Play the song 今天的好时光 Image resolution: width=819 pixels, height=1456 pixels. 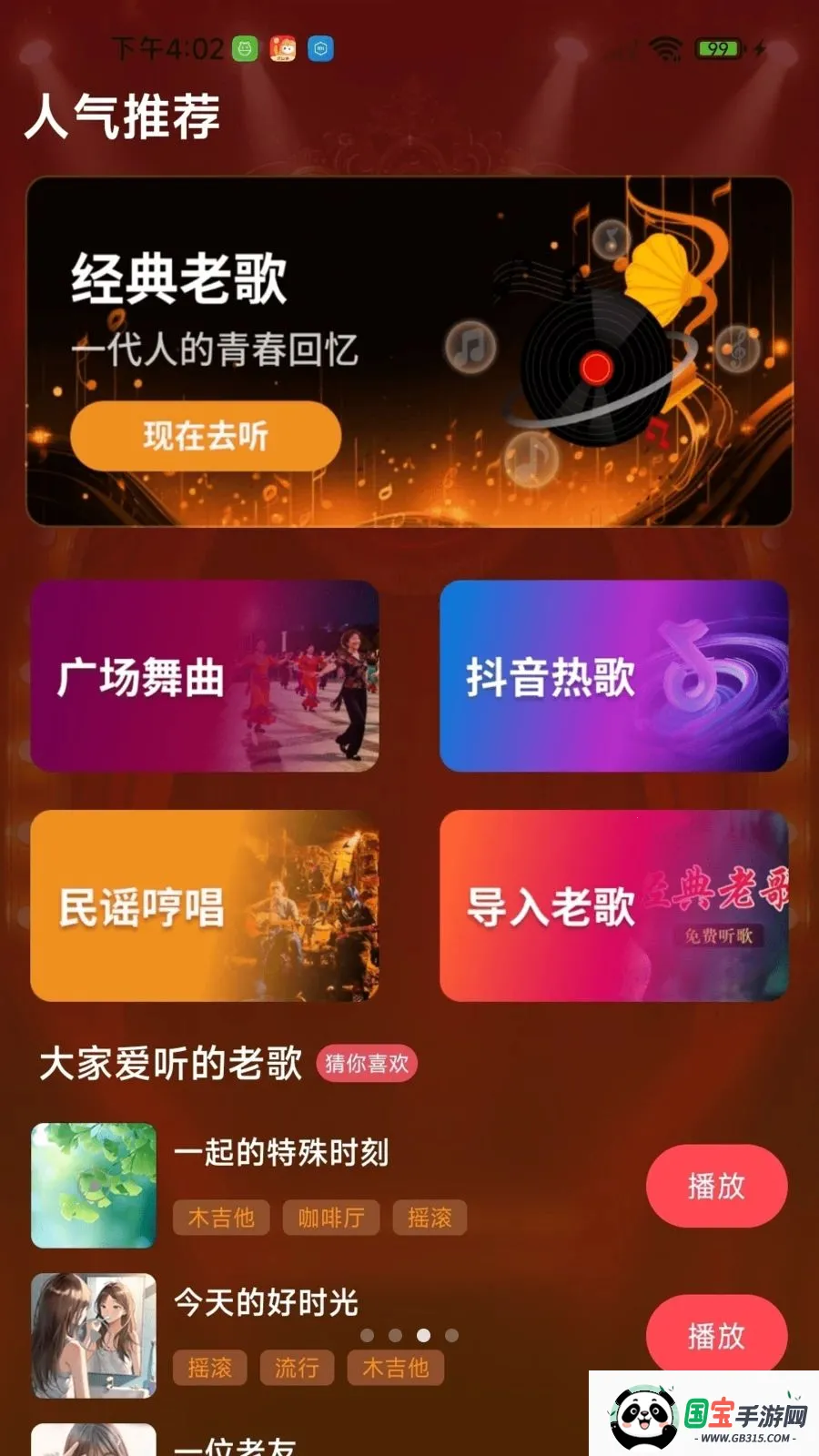pos(717,1334)
